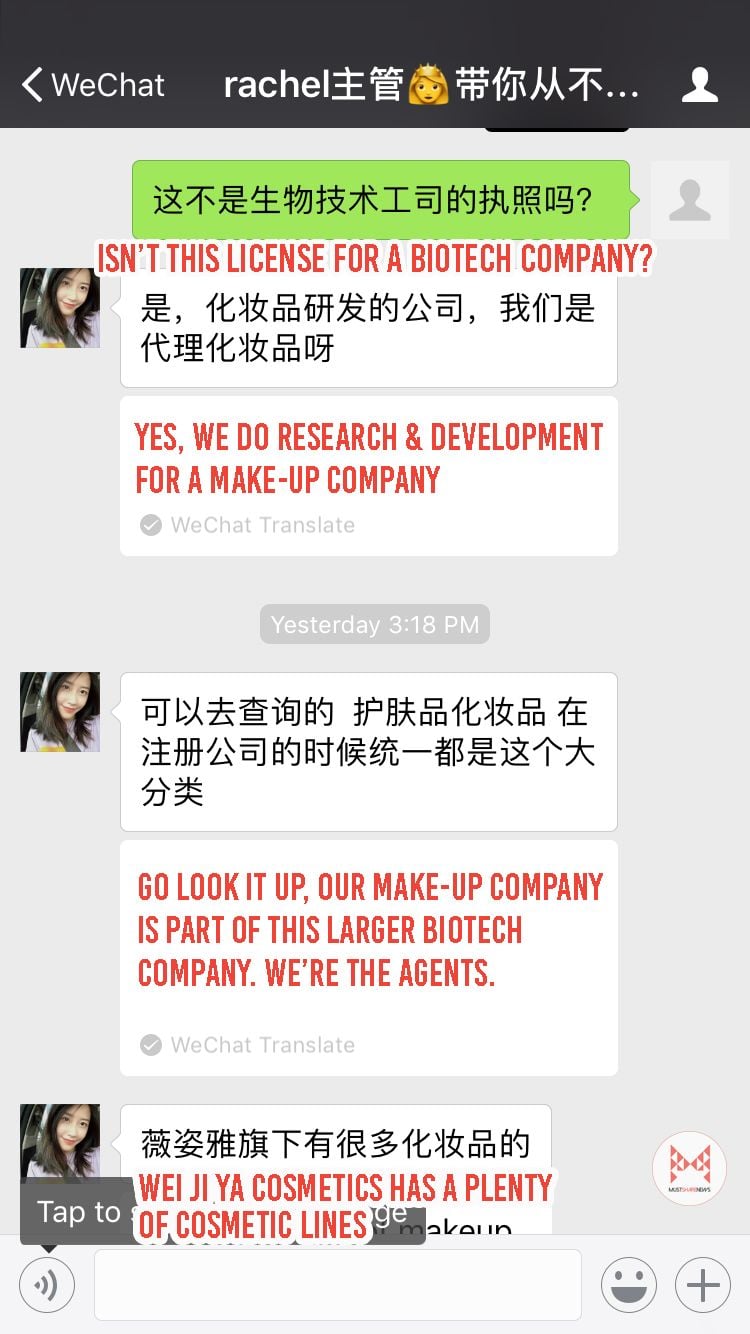Open chat details via the profile icon
This screenshot has height=1334, width=750.
pyautogui.click(x=699, y=85)
